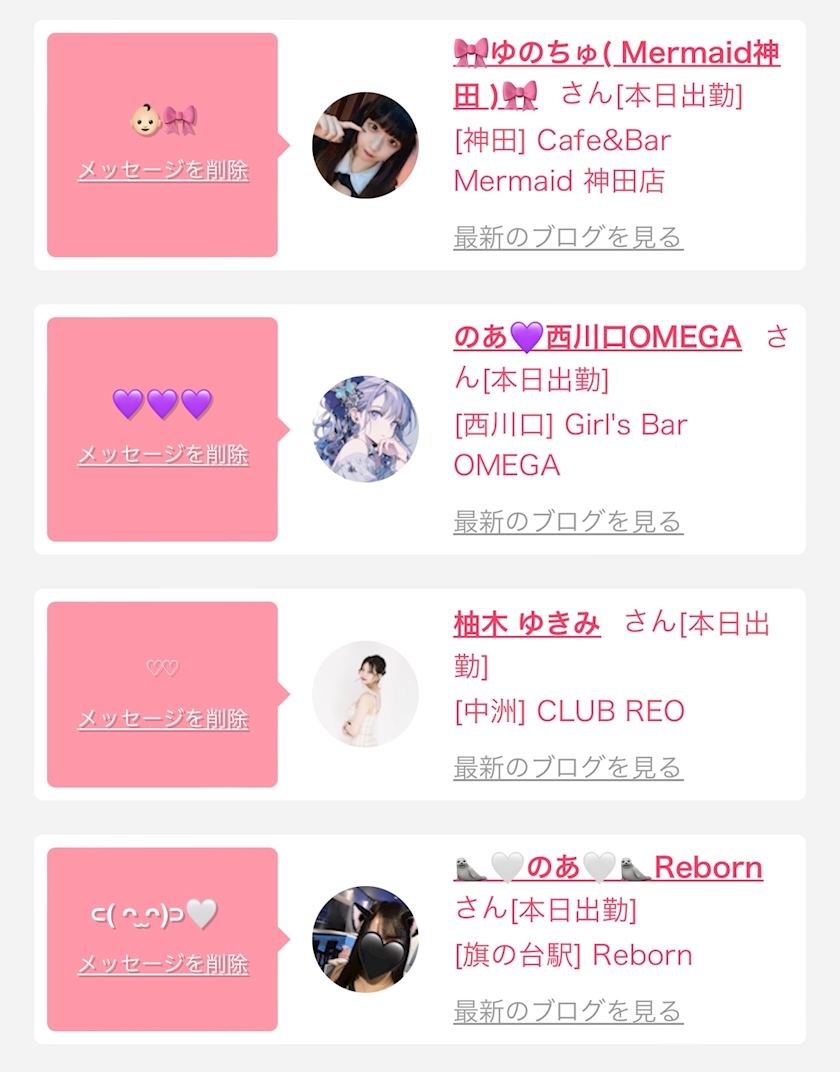This screenshot has width=840, height=1072.
Task: Tap 柚木 ゆきみ's profile photo
Action: click(366, 694)
